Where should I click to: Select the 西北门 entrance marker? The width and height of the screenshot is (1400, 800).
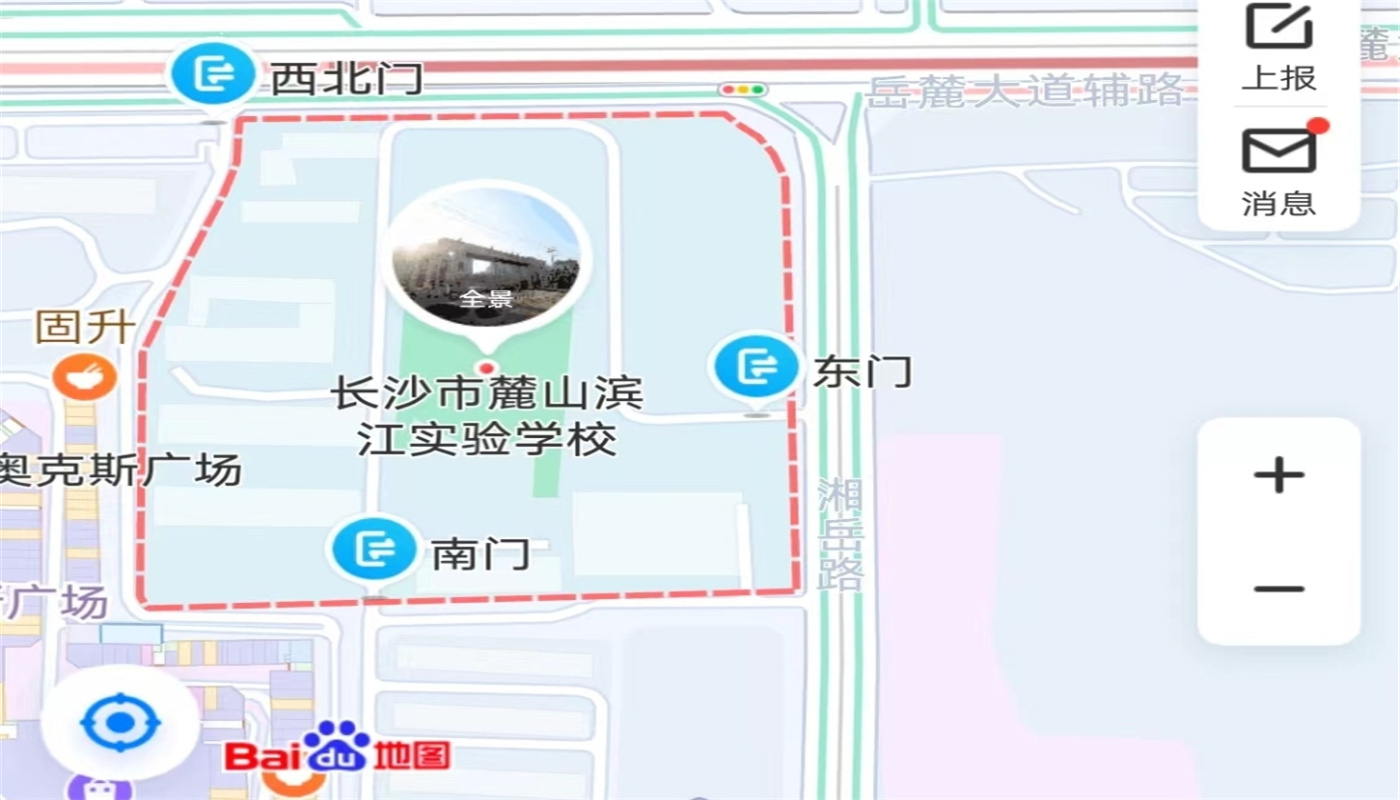[x=211, y=76]
